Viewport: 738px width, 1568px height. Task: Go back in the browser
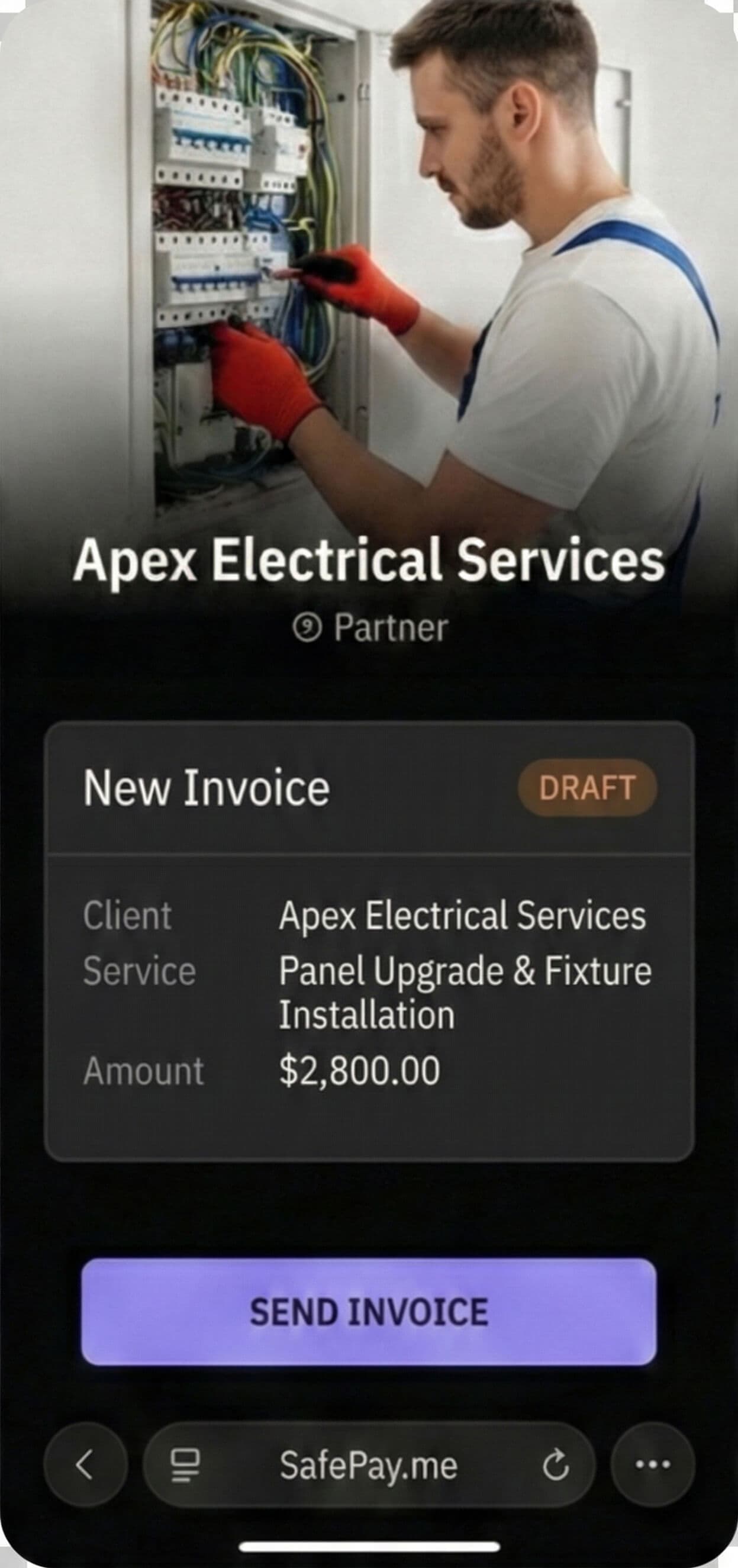(x=85, y=1464)
